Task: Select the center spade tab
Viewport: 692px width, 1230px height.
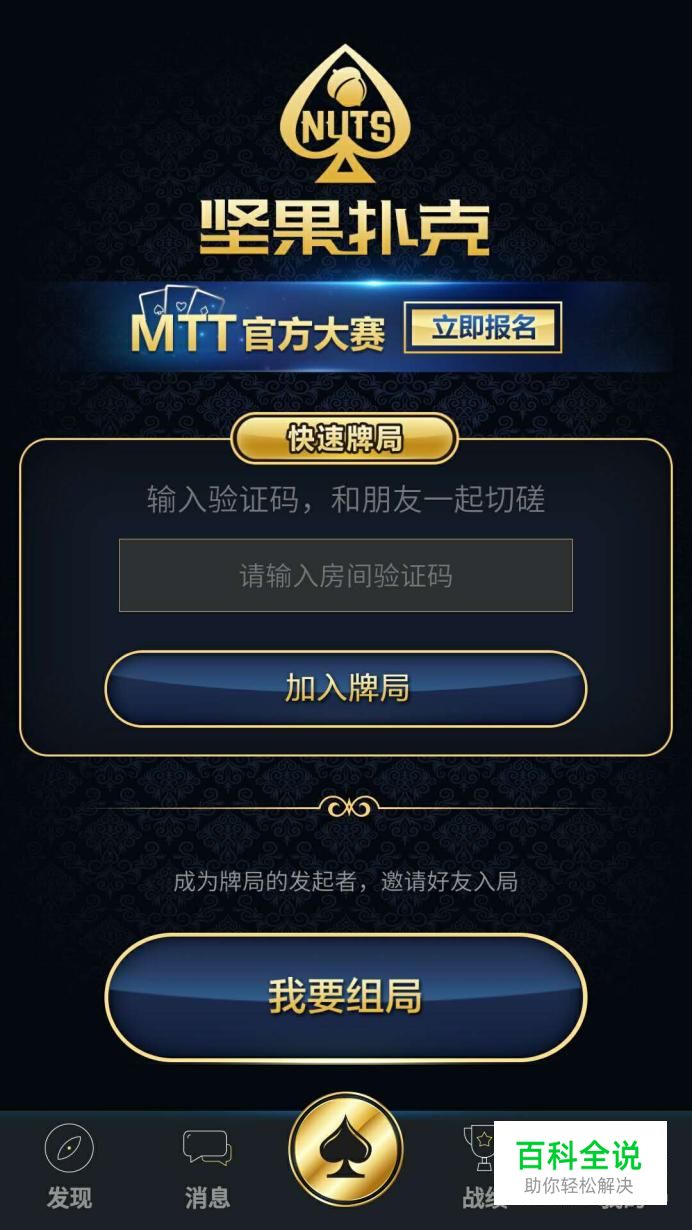Action: (346, 1150)
